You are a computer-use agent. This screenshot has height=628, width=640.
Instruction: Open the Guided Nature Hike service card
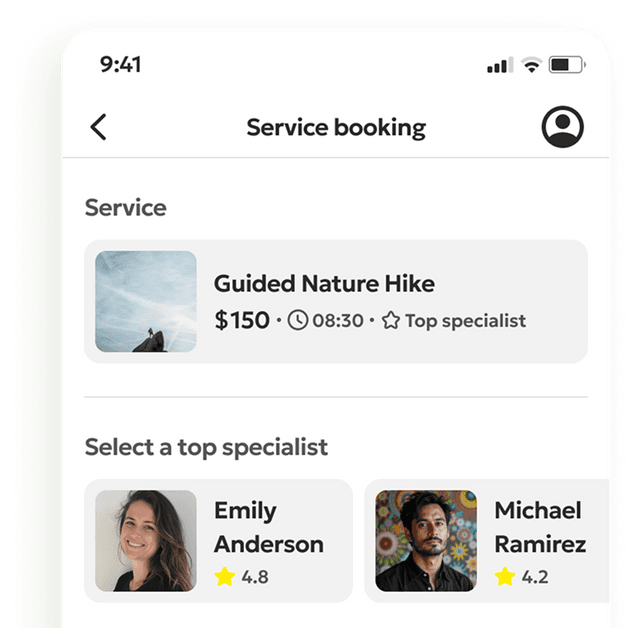pyautogui.click(x=335, y=301)
